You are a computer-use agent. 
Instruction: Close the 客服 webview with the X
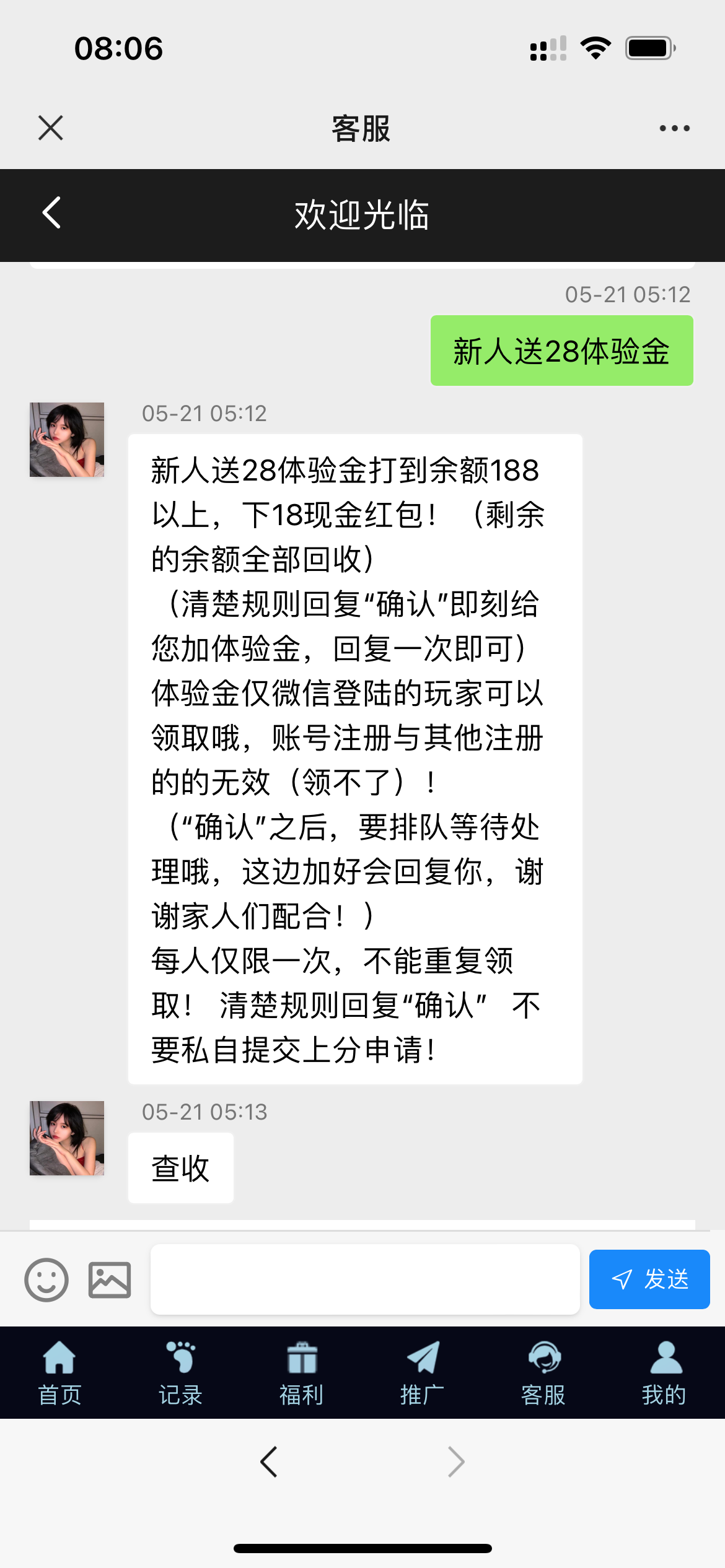(51, 128)
